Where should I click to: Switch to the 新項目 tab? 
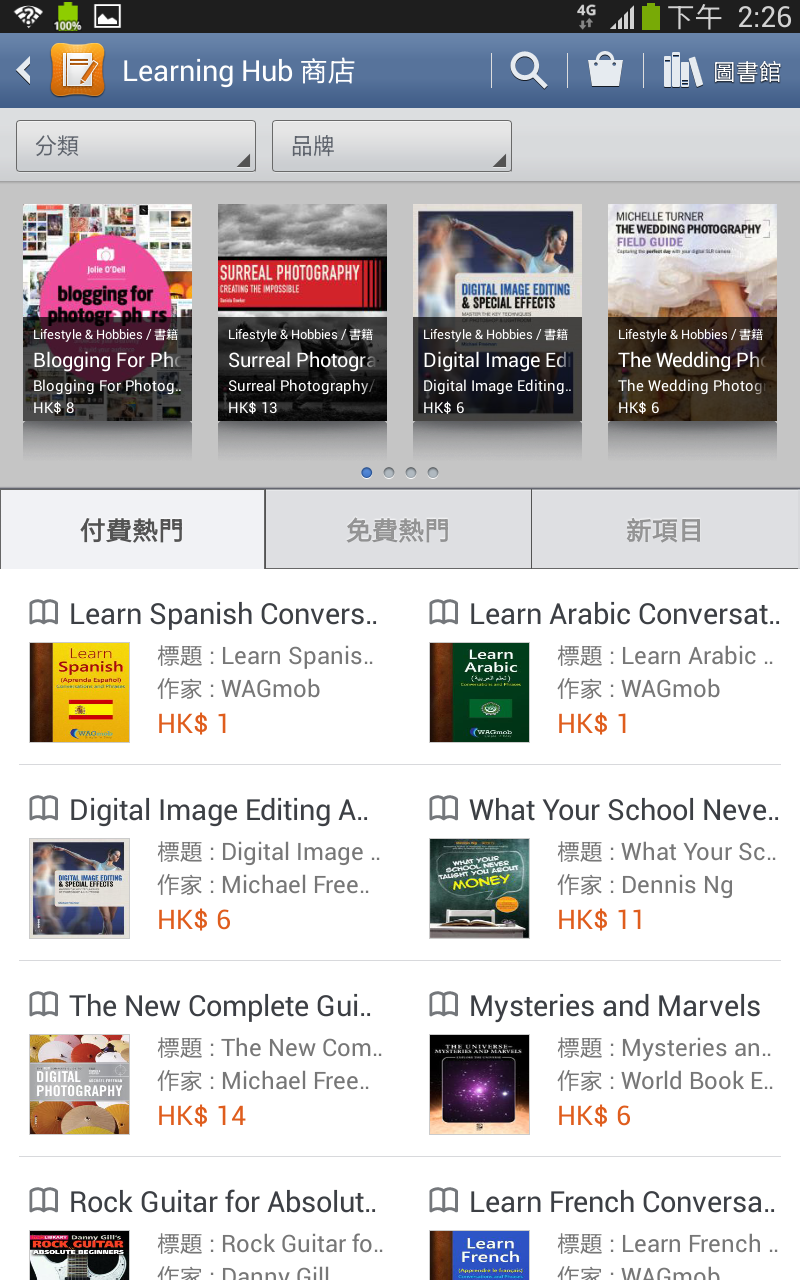[x=664, y=530]
